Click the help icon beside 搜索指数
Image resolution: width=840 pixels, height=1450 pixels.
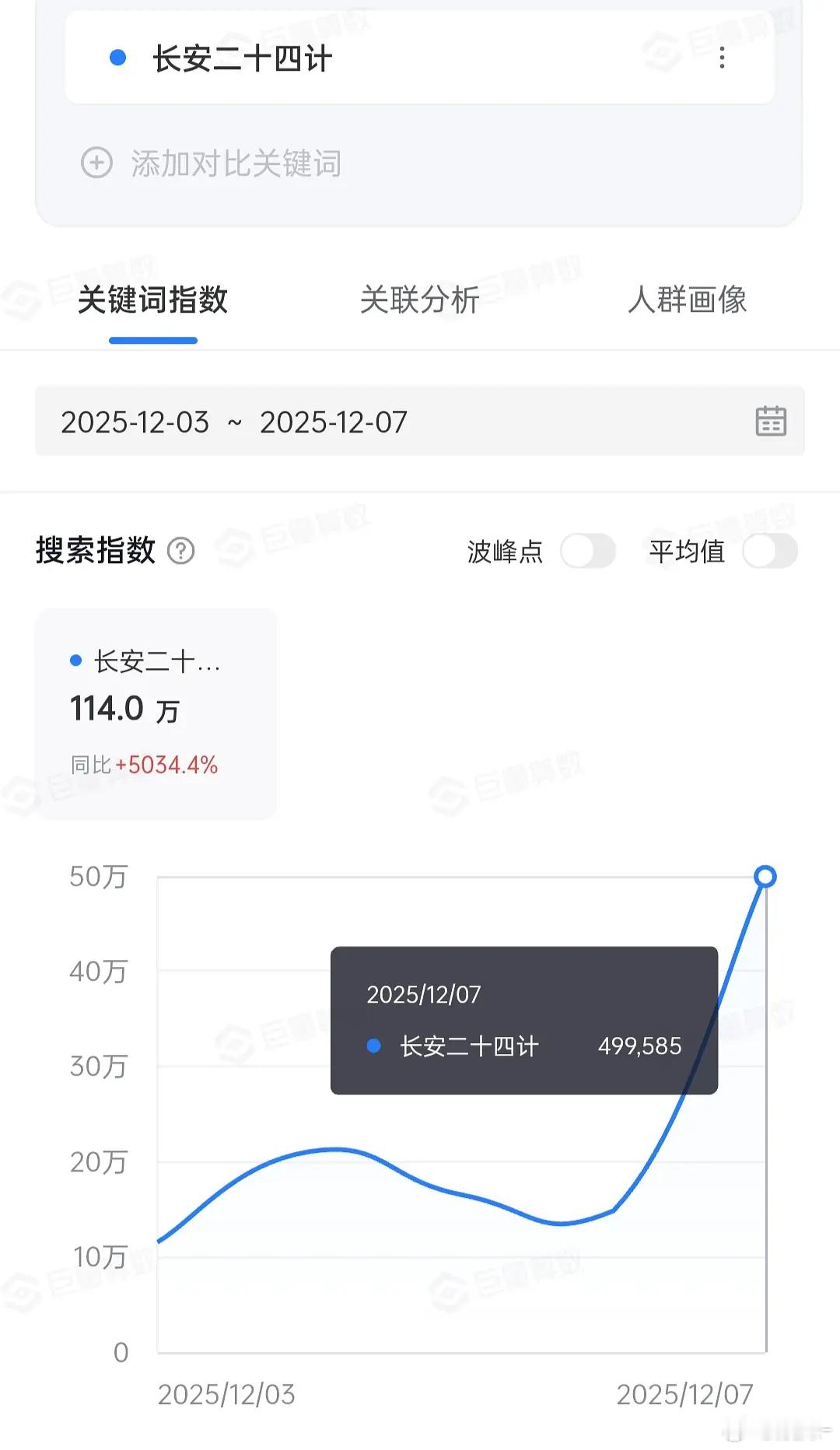(x=181, y=551)
